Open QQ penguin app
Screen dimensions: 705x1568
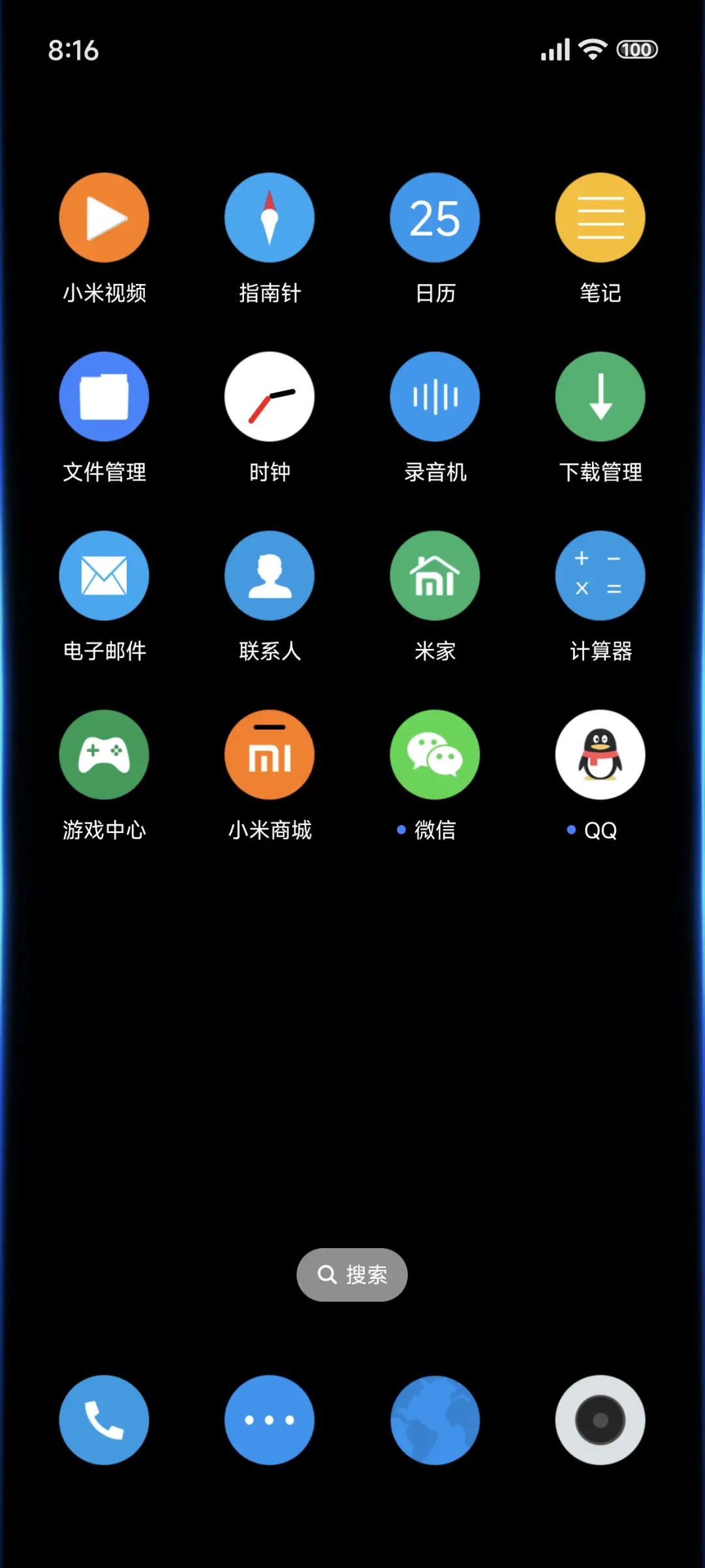point(601,754)
